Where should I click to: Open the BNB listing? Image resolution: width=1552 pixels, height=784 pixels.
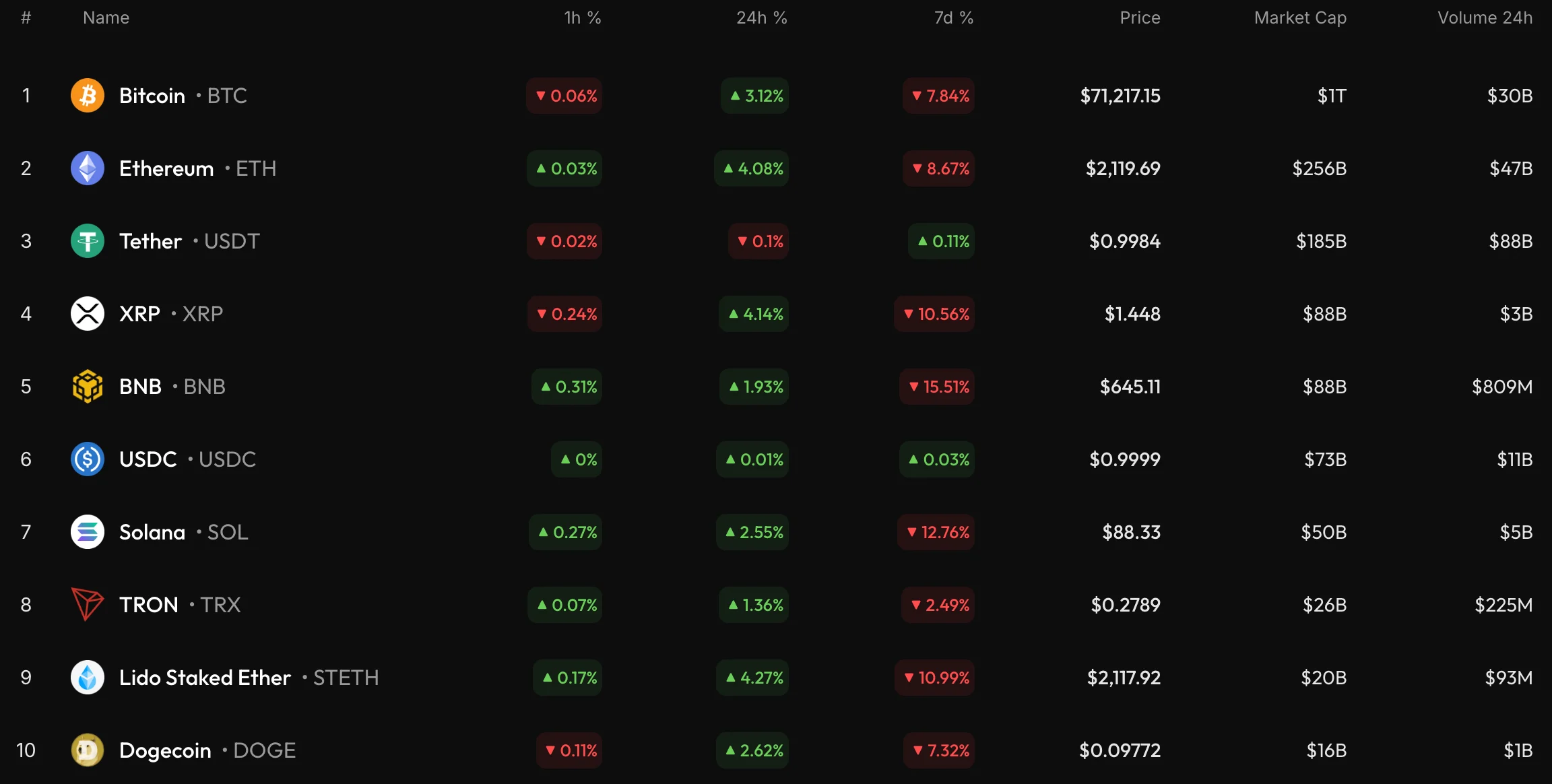tap(140, 387)
